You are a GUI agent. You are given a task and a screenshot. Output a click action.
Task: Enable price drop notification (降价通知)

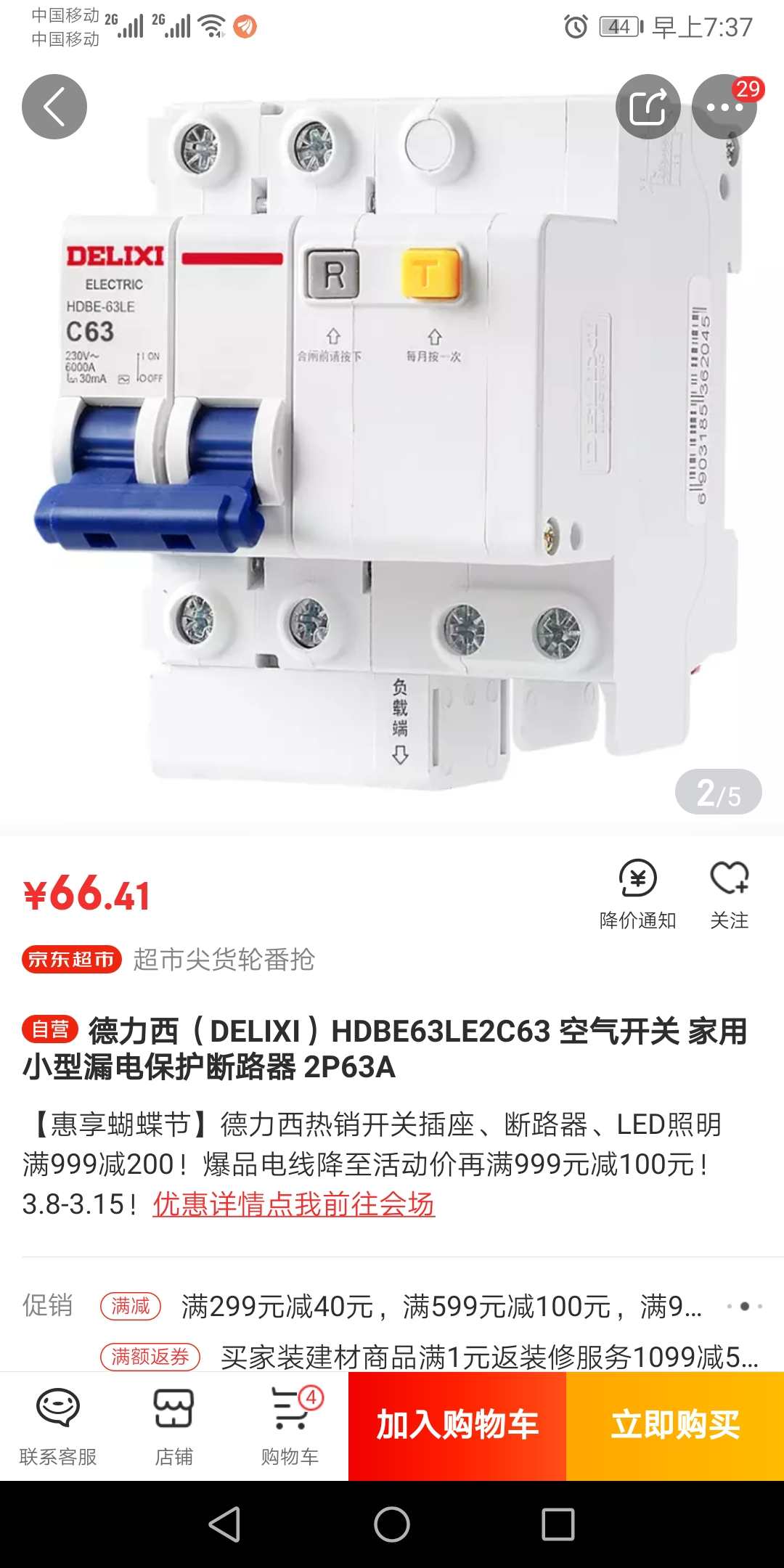click(x=637, y=894)
